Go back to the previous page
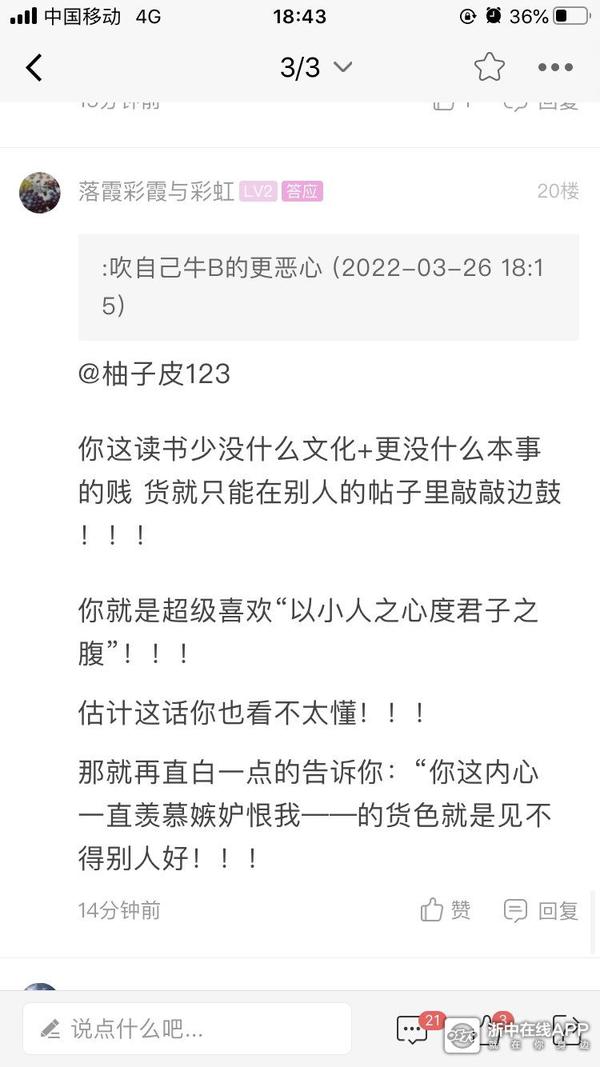 34,68
